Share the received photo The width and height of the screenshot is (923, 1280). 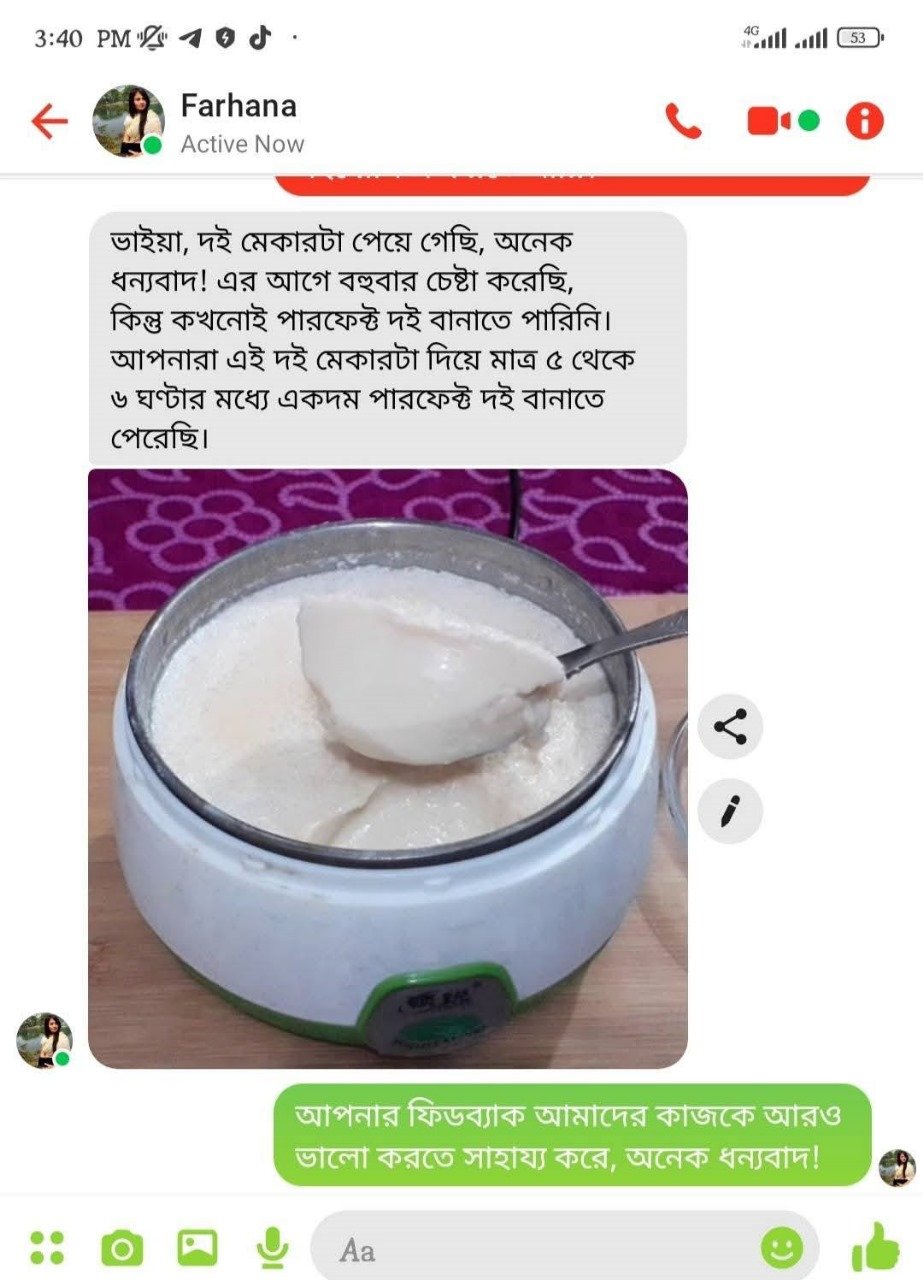coord(730,727)
